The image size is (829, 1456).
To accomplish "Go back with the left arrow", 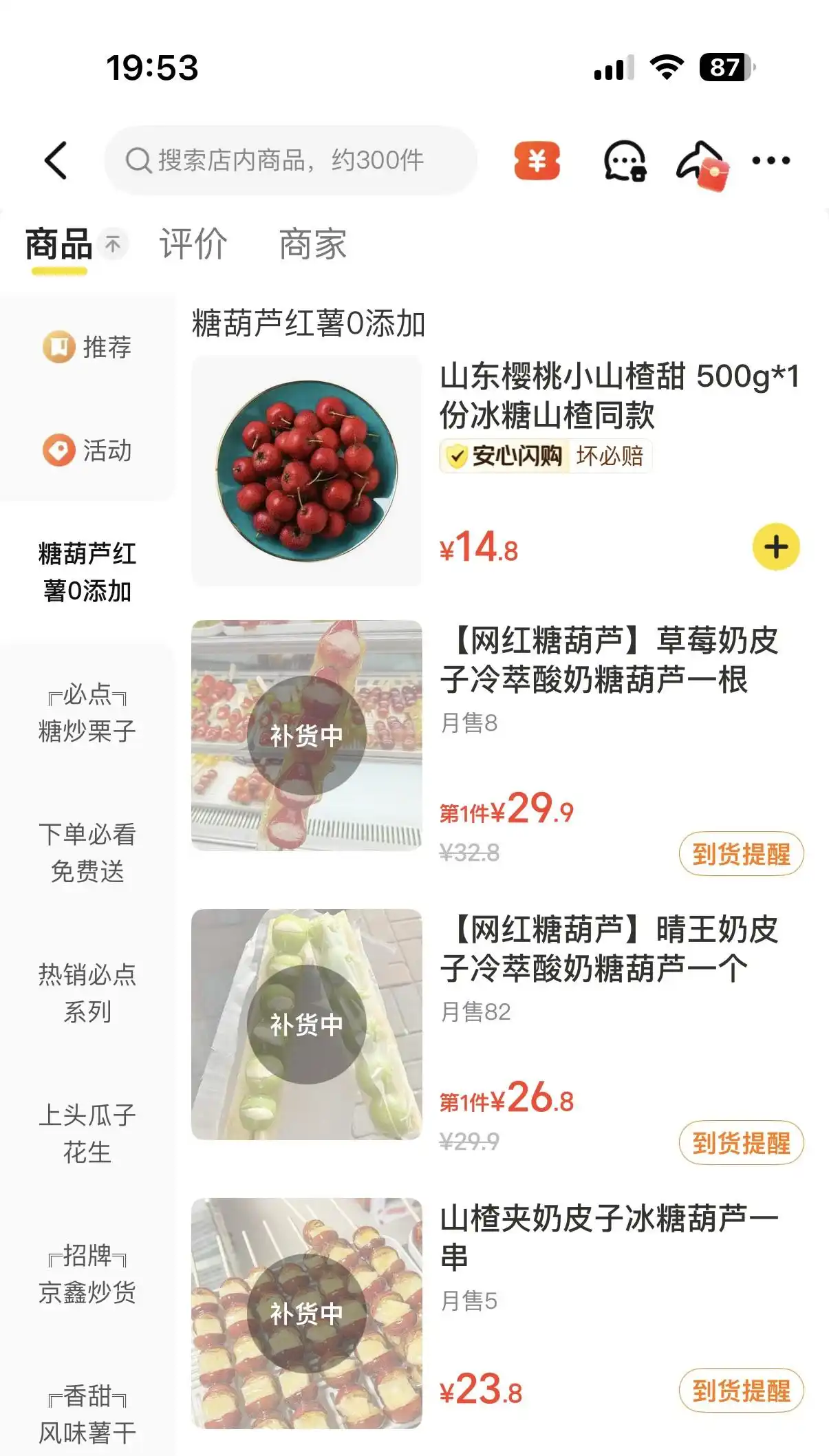I will (x=57, y=160).
